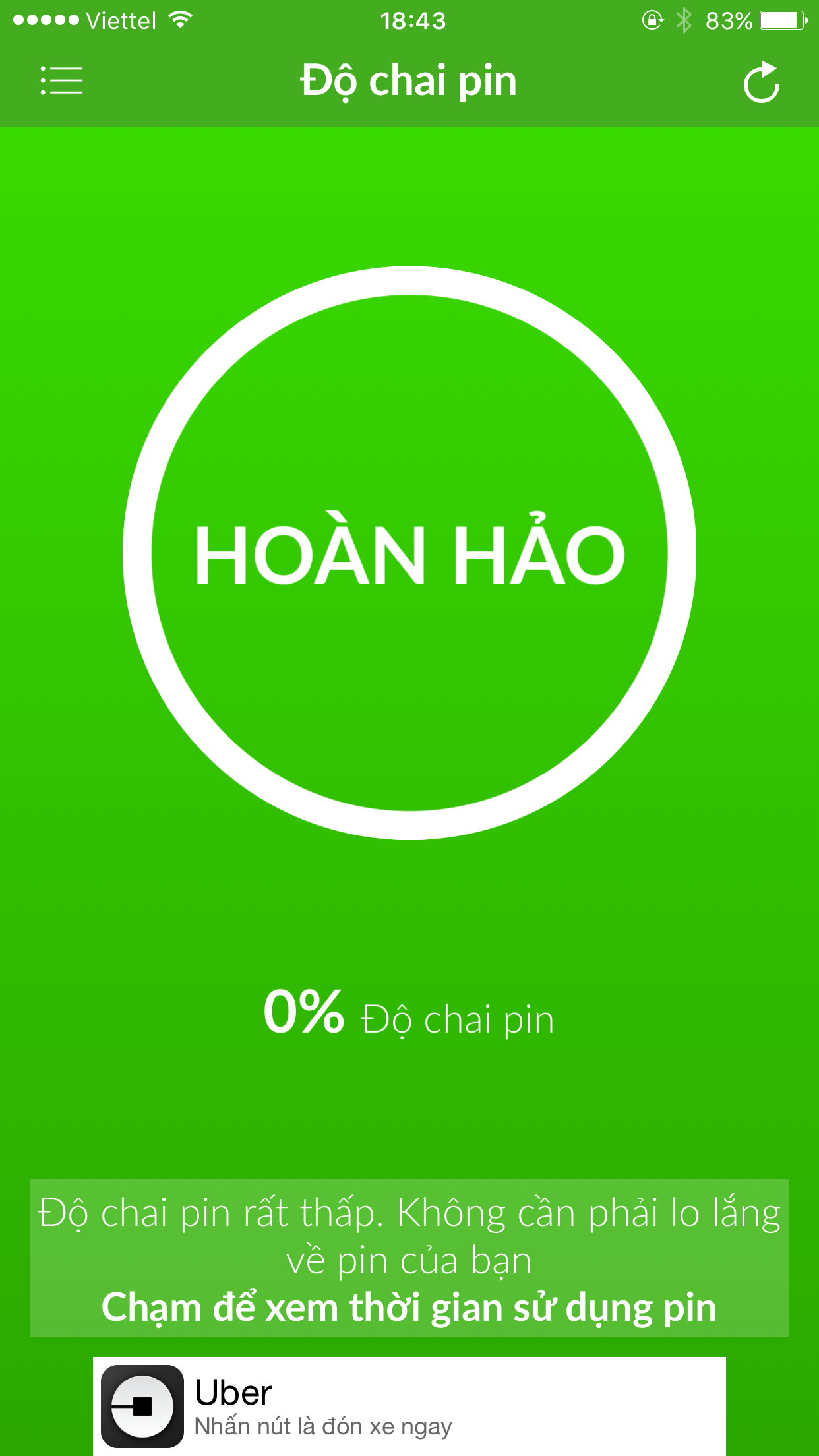This screenshot has width=819, height=1456.
Task: Open the side menu list icon
Action: click(x=61, y=80)
